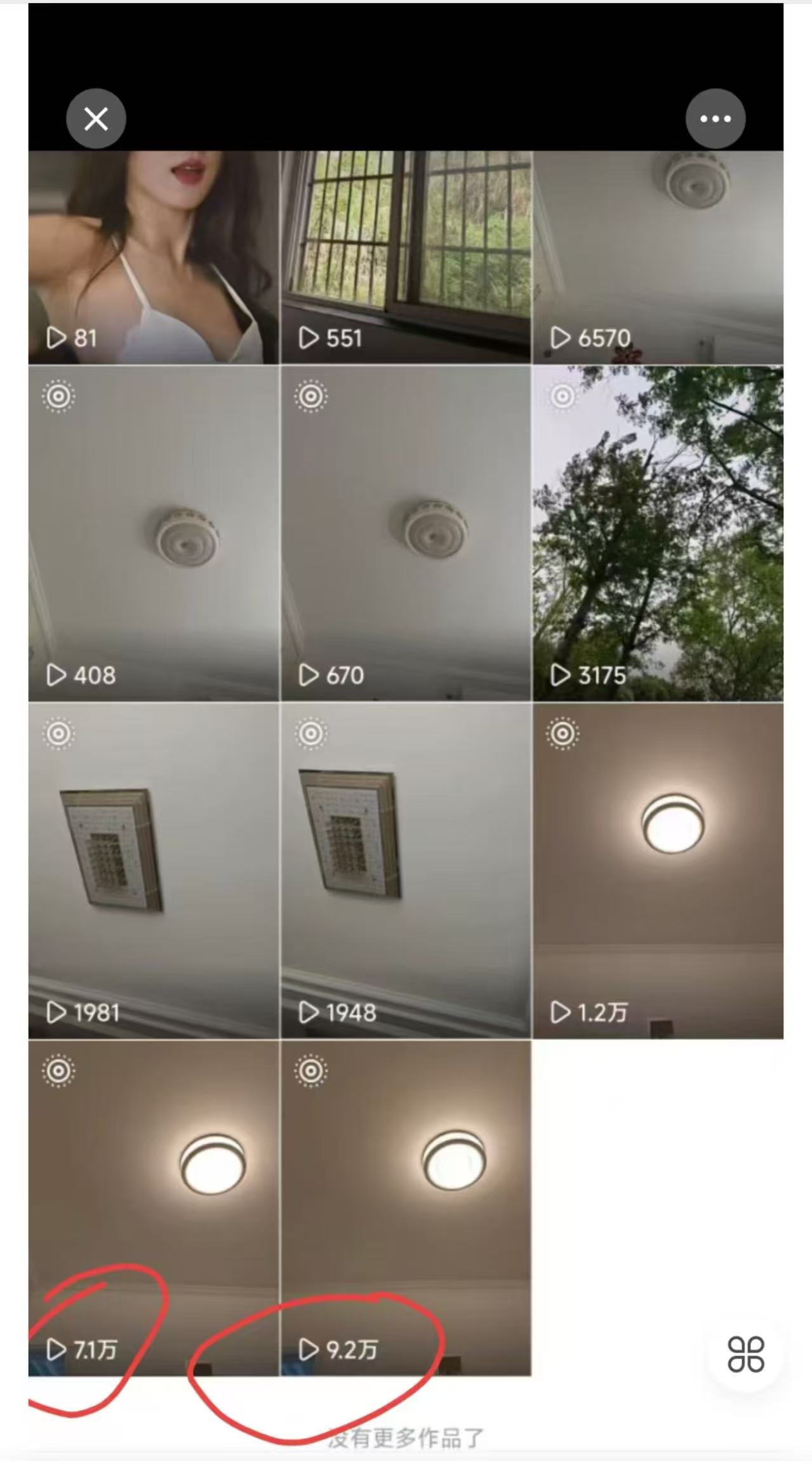This screenshot has width=812, height=1478.
Task: Open the video with 81 plays
Action: click(153, 257)
